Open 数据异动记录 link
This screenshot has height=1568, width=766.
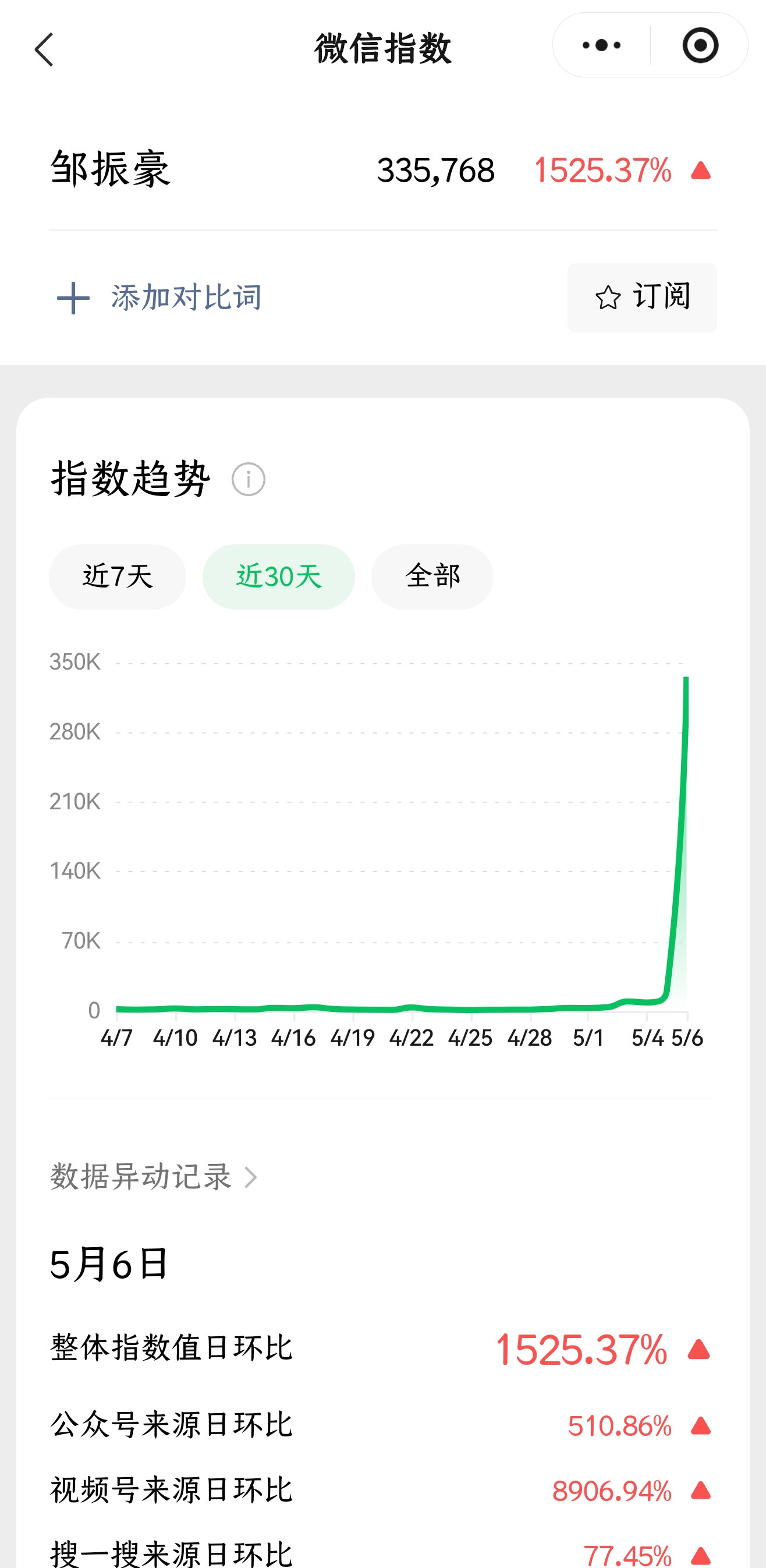coord(154,1176)
